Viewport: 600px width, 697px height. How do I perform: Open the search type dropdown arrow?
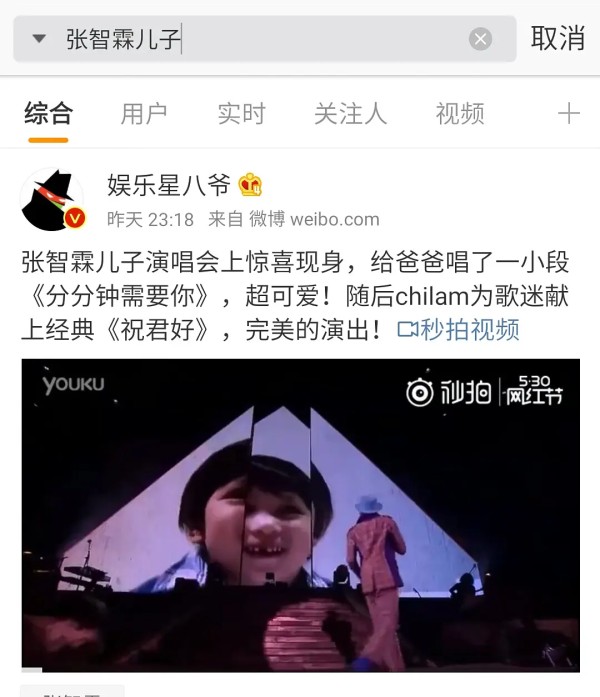[x=39, y=39]
